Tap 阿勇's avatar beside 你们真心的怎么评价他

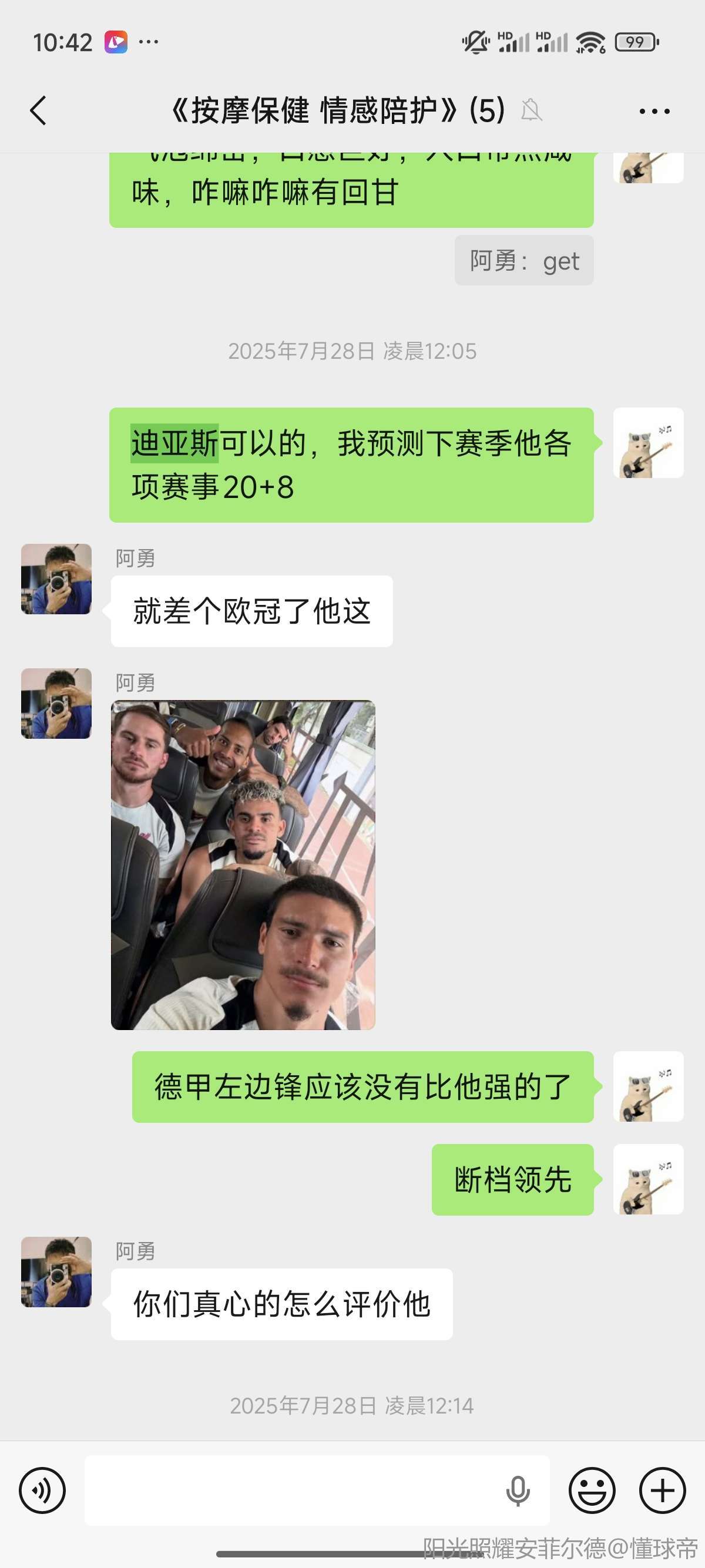coord(56,1271)
